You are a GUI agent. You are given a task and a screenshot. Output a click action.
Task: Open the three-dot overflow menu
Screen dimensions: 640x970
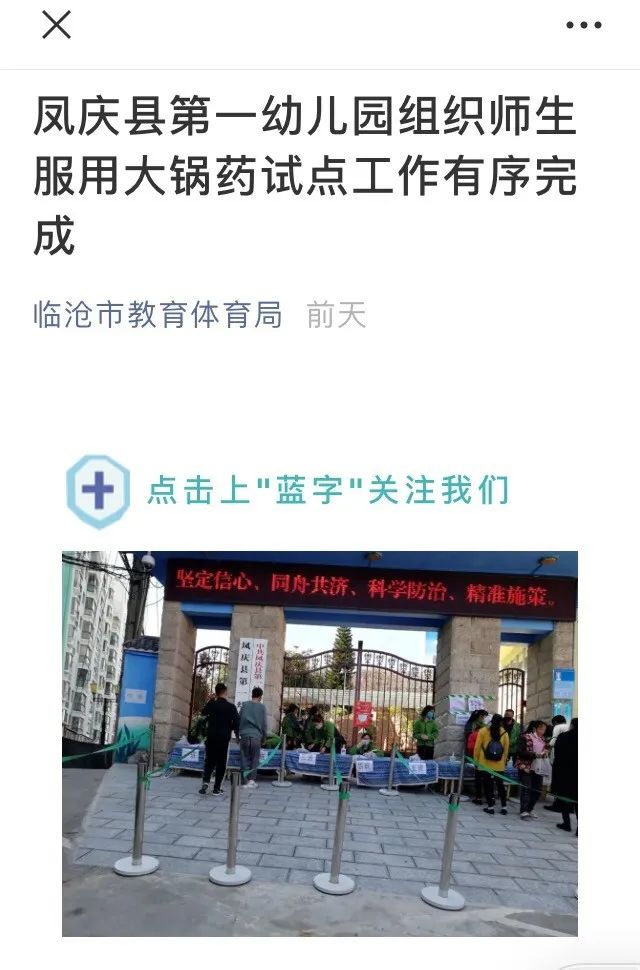click(584, 26)
